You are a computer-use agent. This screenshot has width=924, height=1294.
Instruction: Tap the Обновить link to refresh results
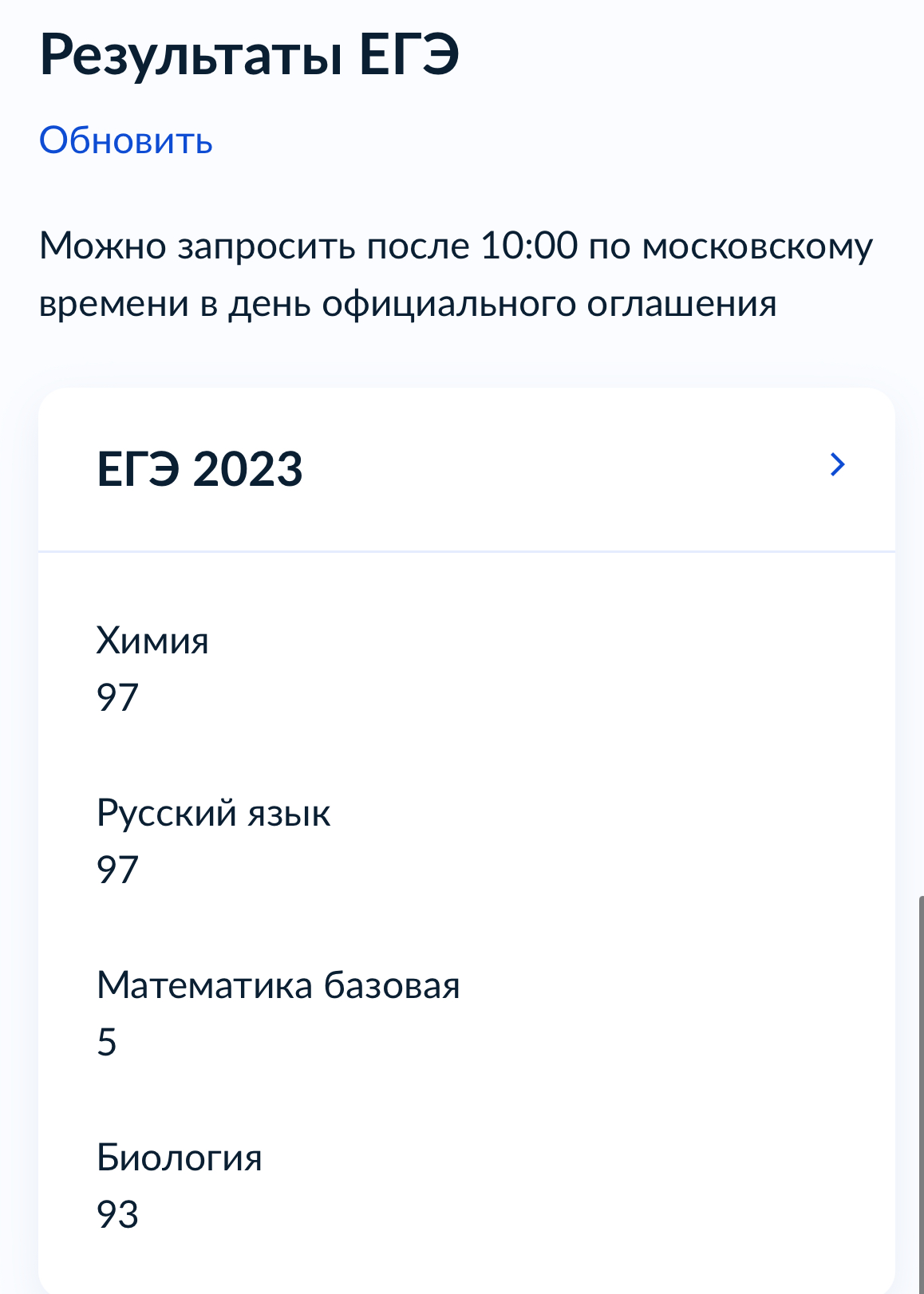click(126, 141)
